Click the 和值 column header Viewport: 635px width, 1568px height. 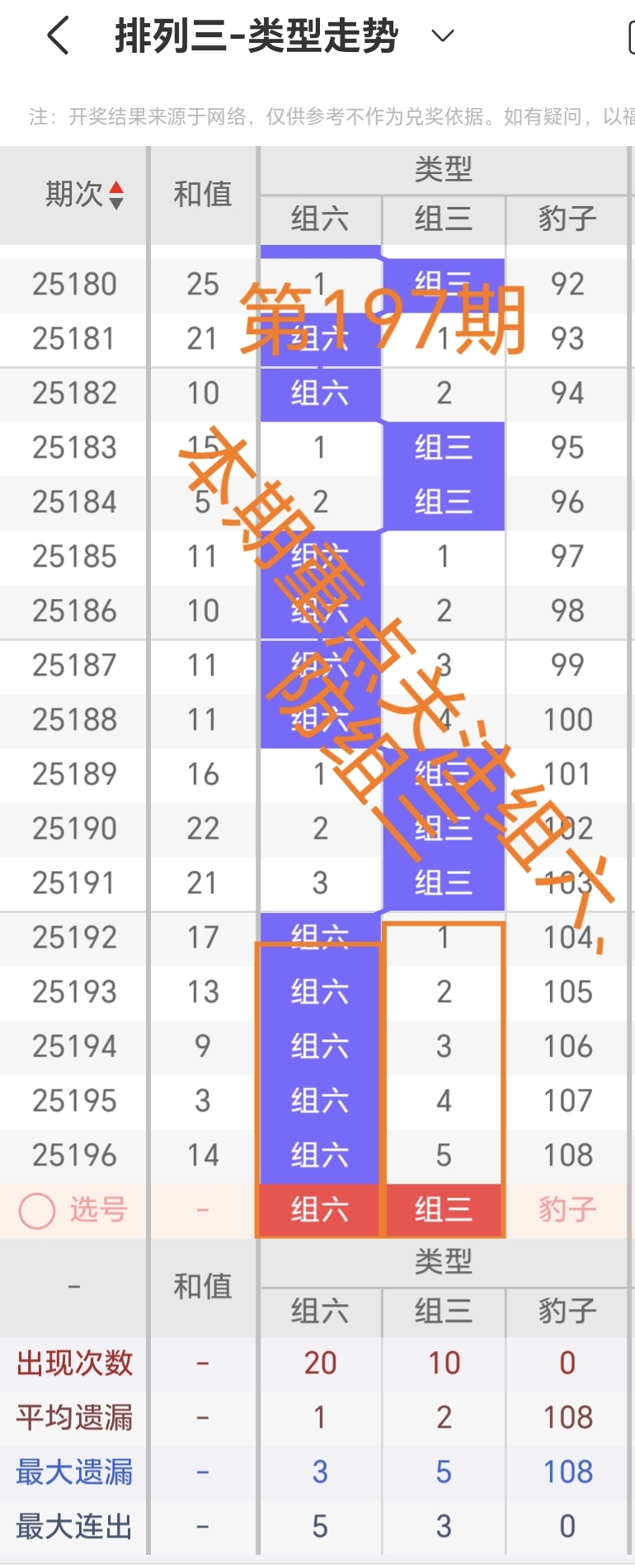click(202, 196)
